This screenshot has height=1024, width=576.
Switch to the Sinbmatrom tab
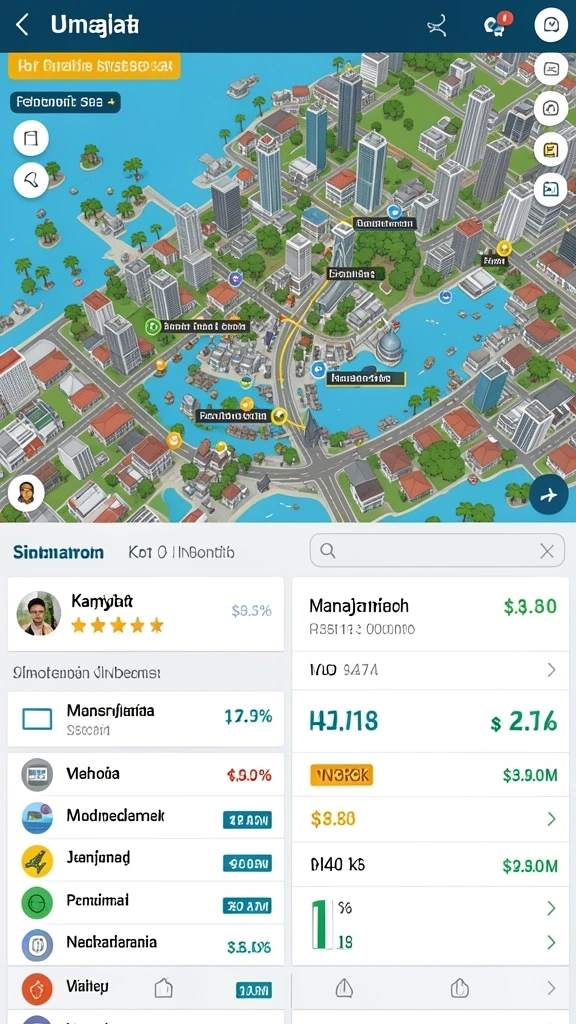point(58,552)
